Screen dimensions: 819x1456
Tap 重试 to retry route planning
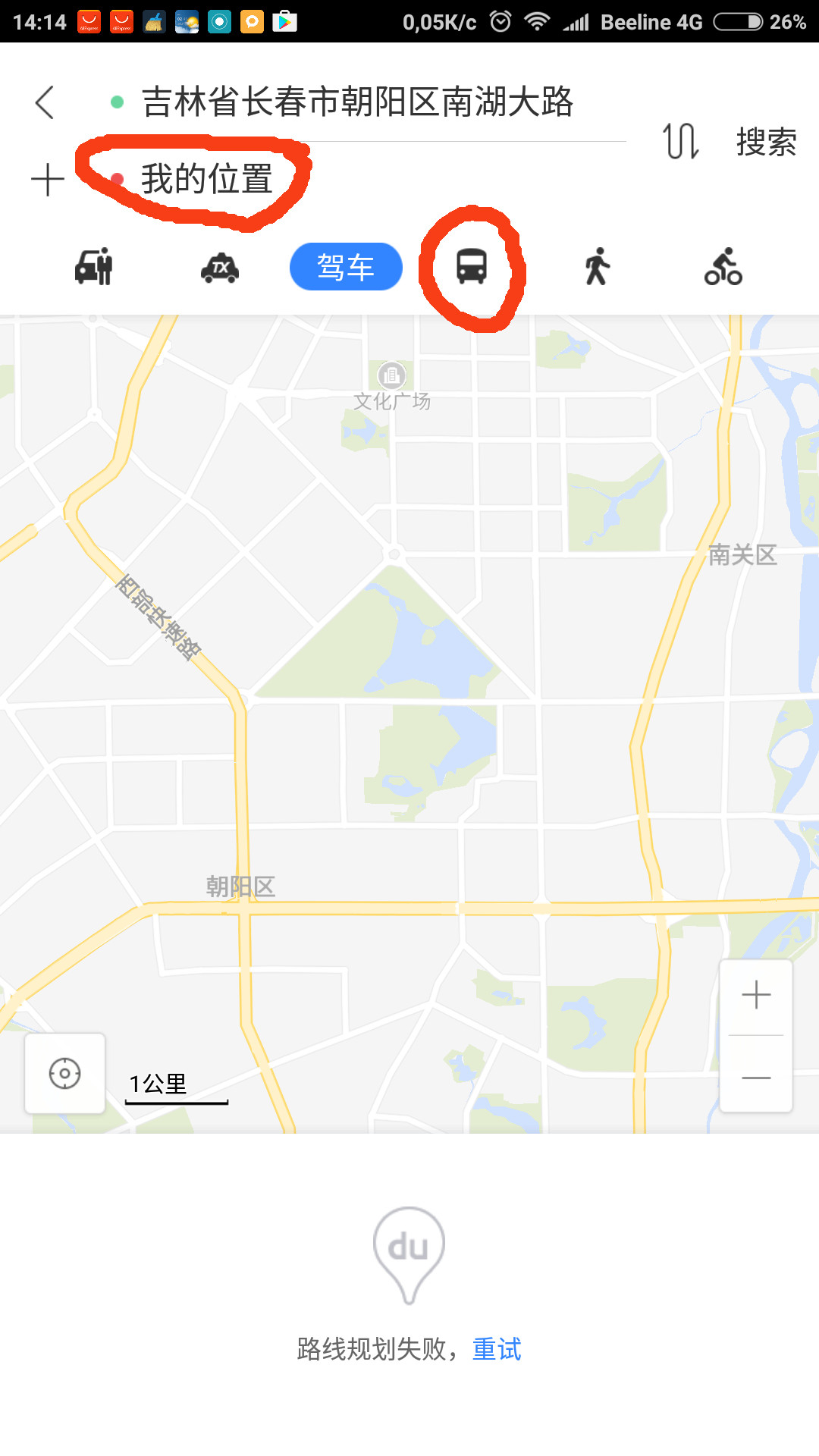point(497,1349)
